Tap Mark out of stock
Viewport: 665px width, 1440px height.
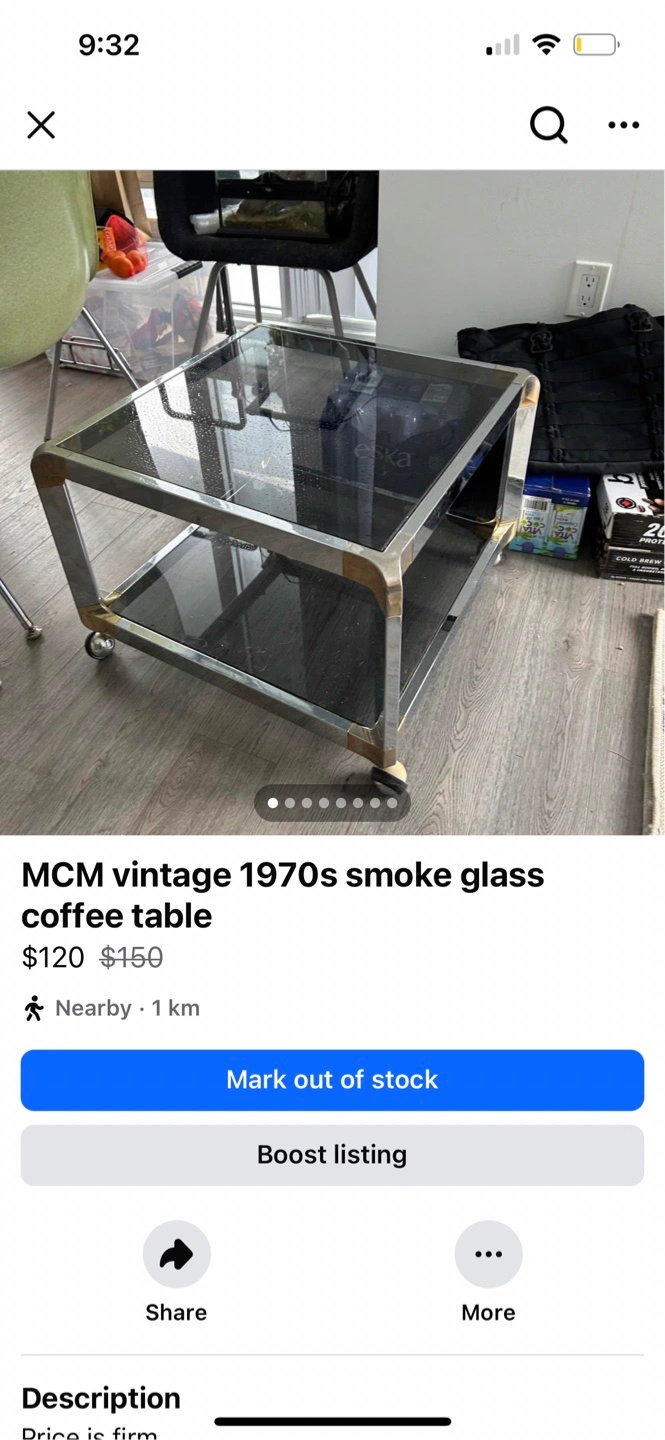tap(332, 1080)
